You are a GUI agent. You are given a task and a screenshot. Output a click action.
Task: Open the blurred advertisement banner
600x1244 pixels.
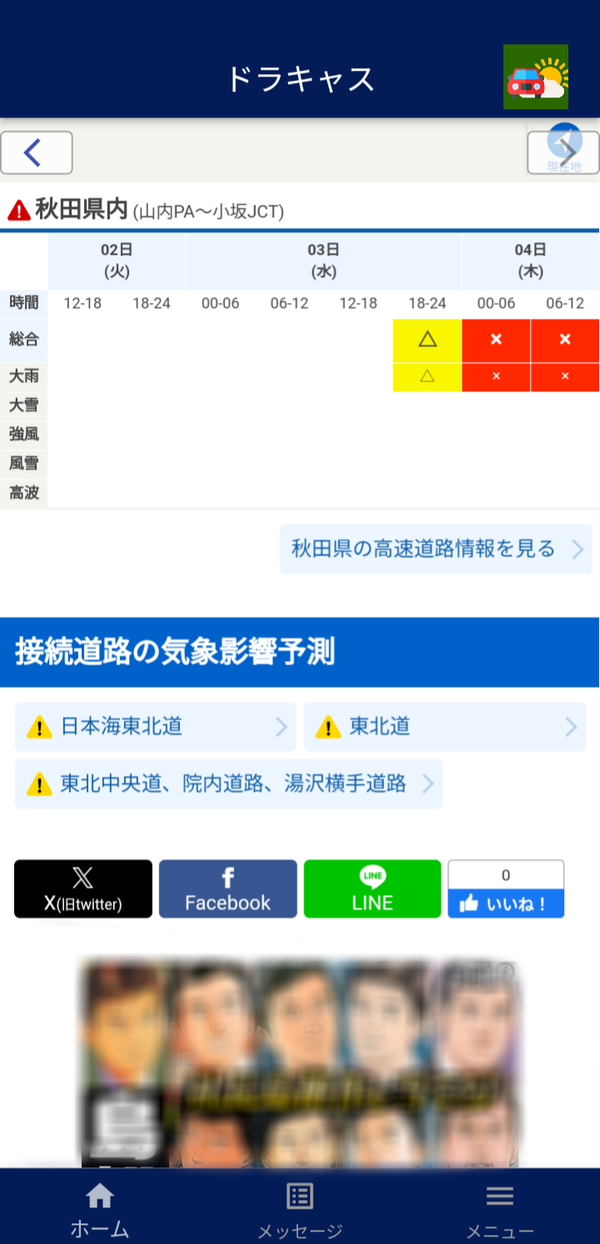300,1063
